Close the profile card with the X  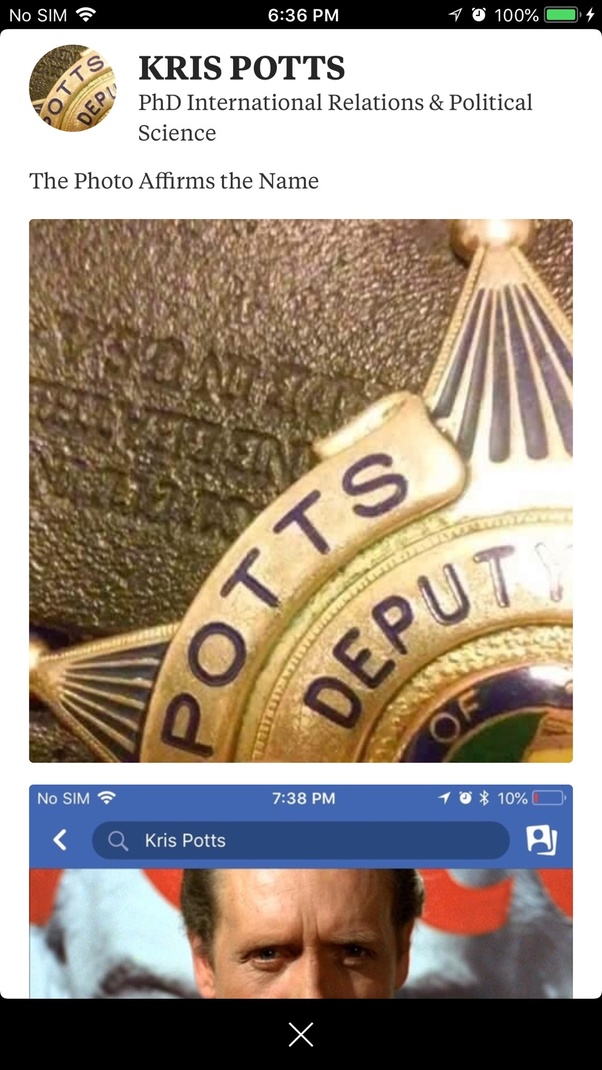pos(301,1034)
